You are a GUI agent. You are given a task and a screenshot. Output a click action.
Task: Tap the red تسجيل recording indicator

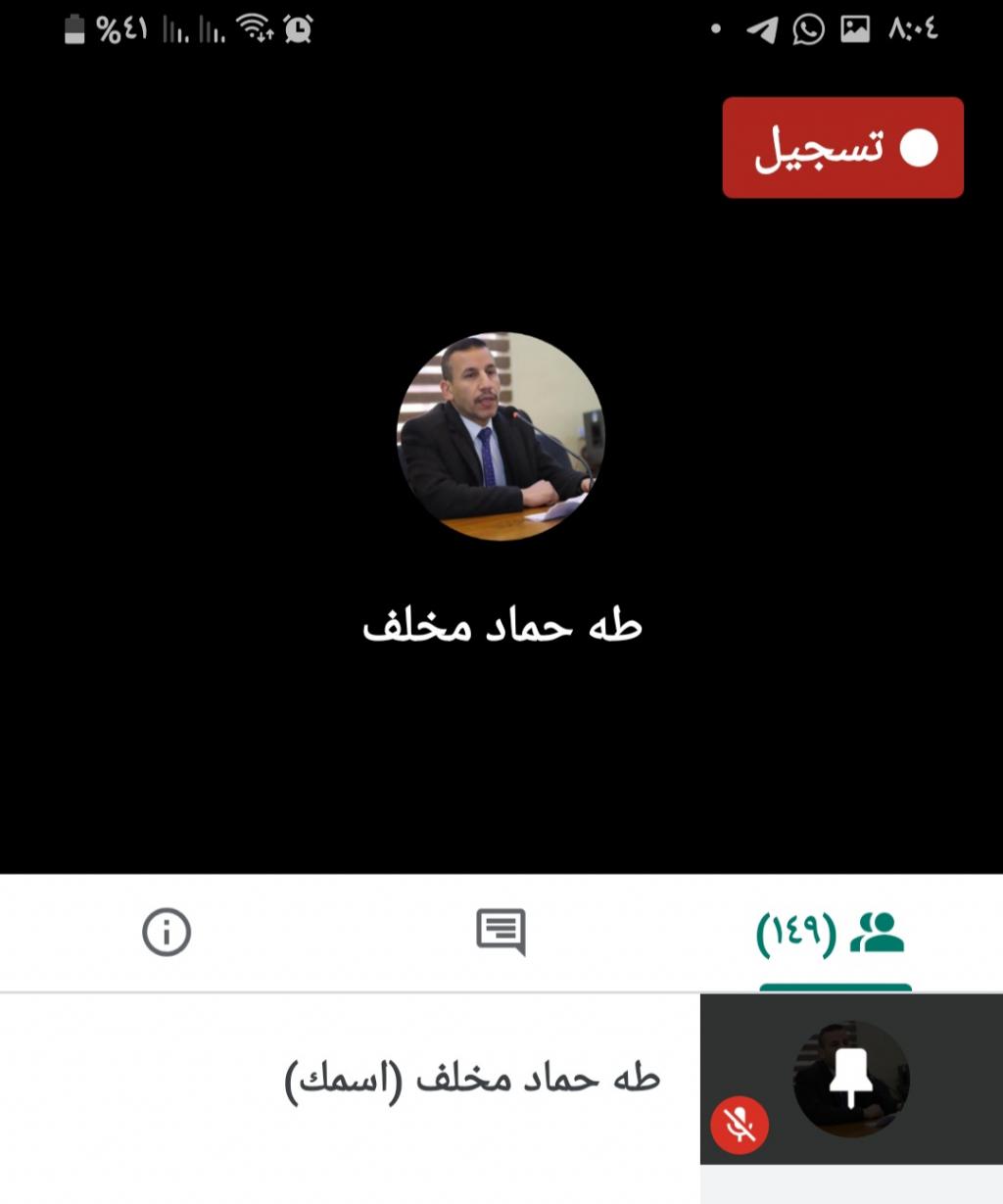click(x=842, y=148)
